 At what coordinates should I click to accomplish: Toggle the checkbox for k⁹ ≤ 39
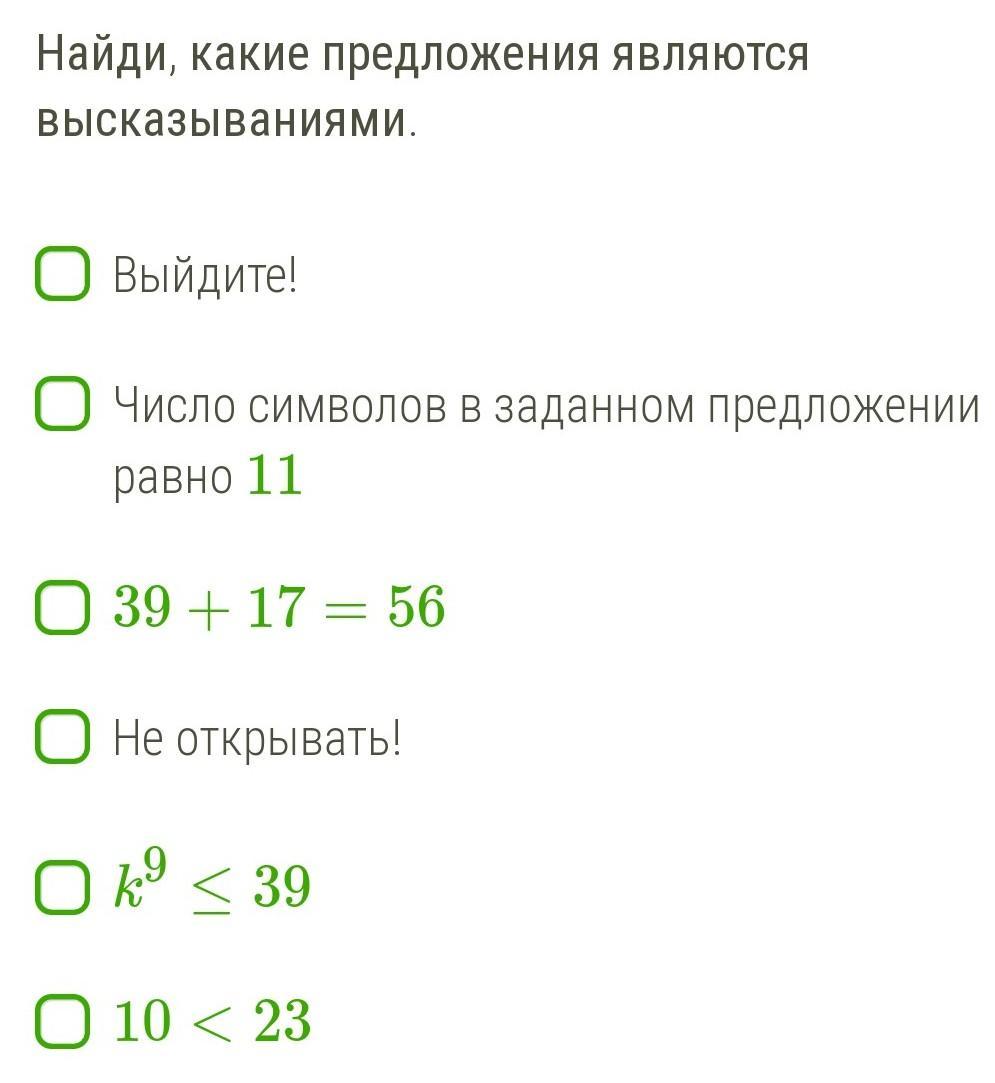click(62, 887)
